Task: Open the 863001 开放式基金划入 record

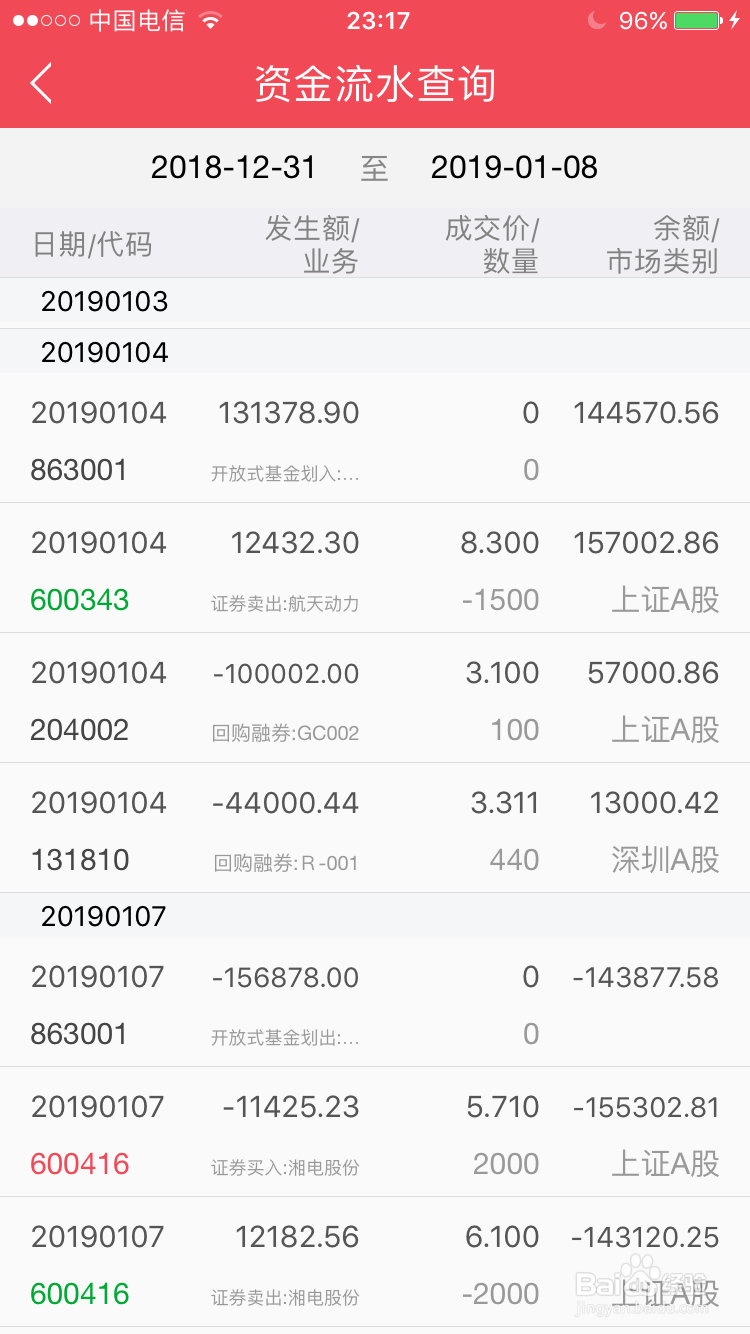Action: (x=375, y=438)
